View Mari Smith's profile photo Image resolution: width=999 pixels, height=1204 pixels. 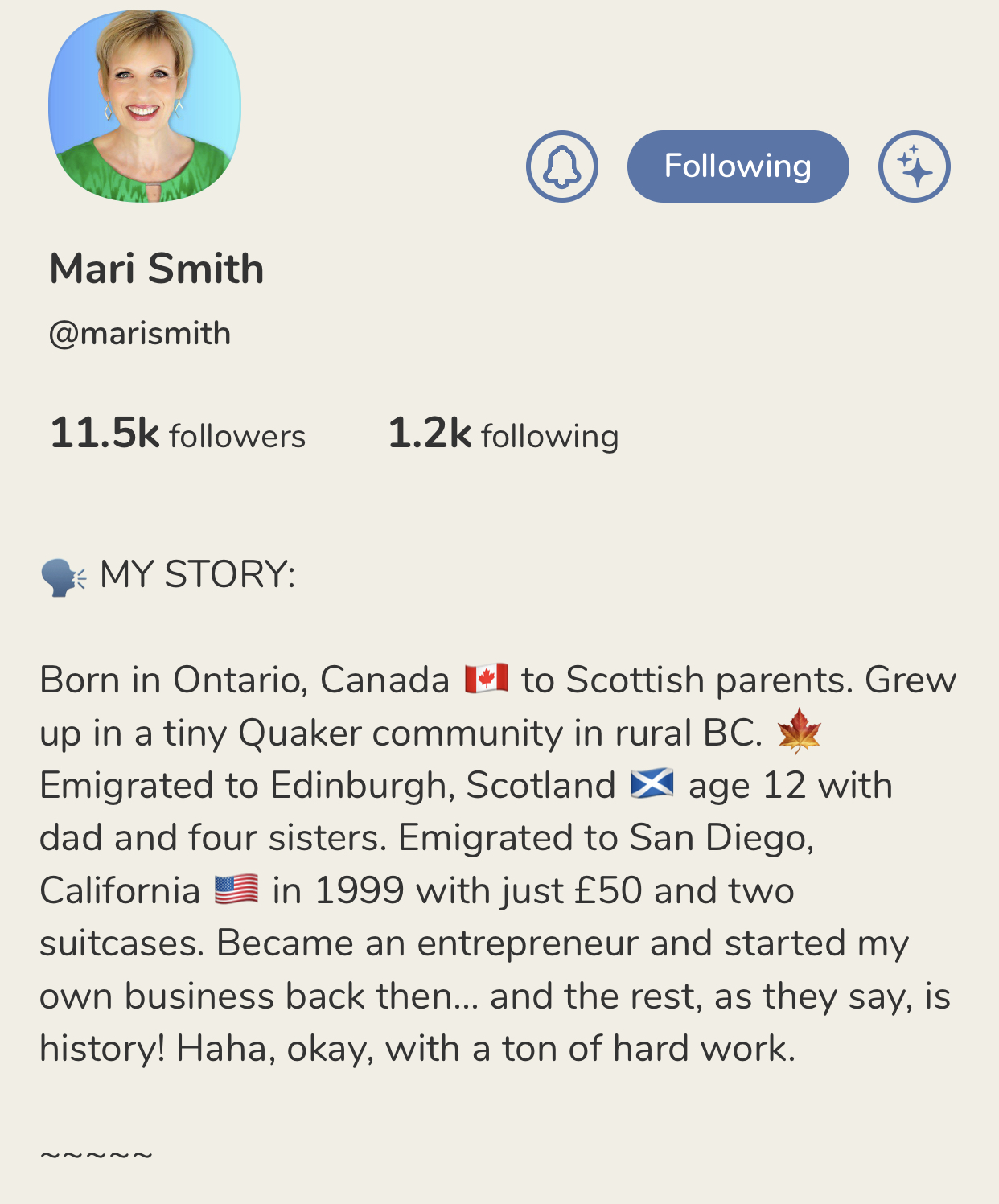tap(145, 106)
